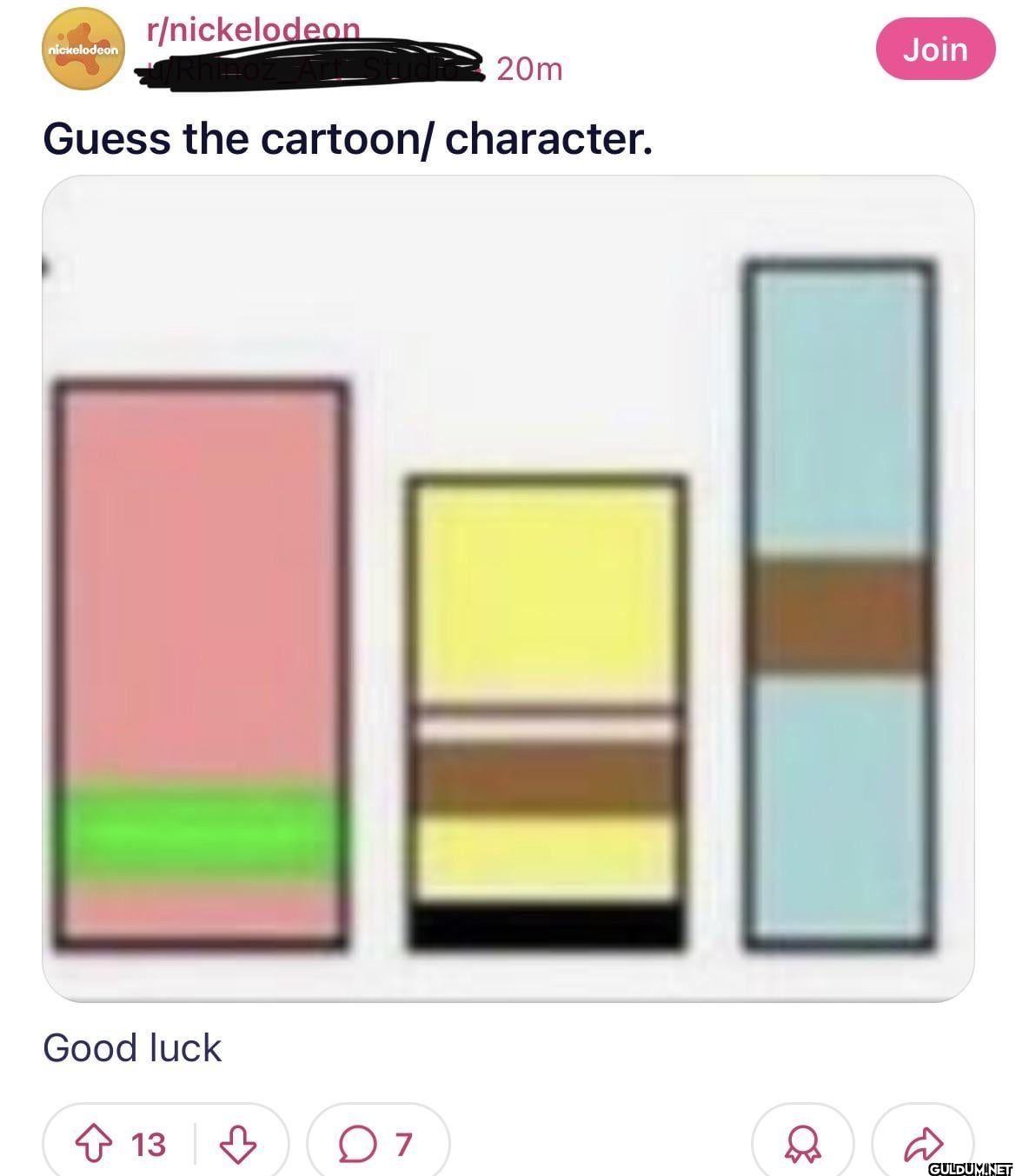Give an award to this post
Image resolution: width=1016 pixels, height=1176 pixels.
tap(801, 1144)
